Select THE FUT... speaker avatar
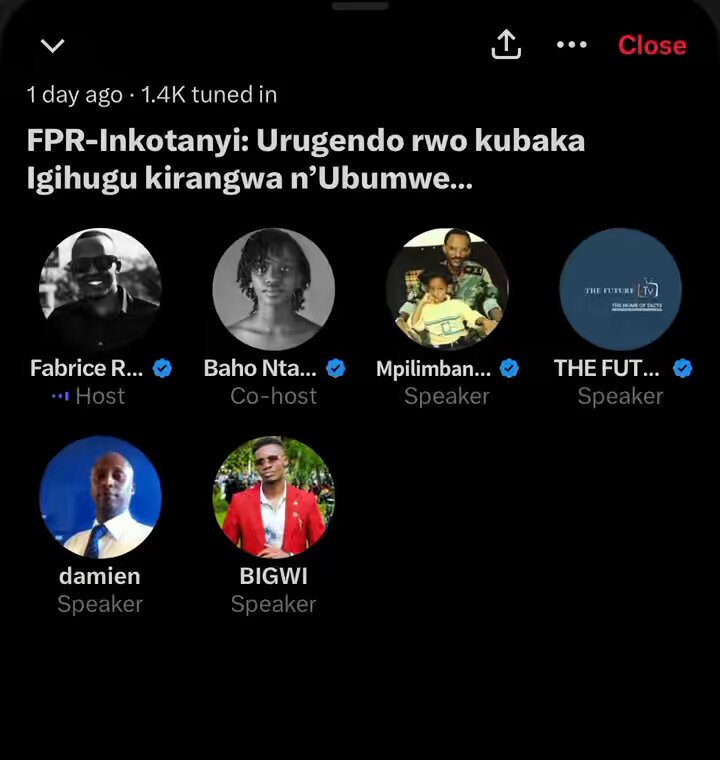The height and width of the screenshot is (760, 720). point(621,289)
